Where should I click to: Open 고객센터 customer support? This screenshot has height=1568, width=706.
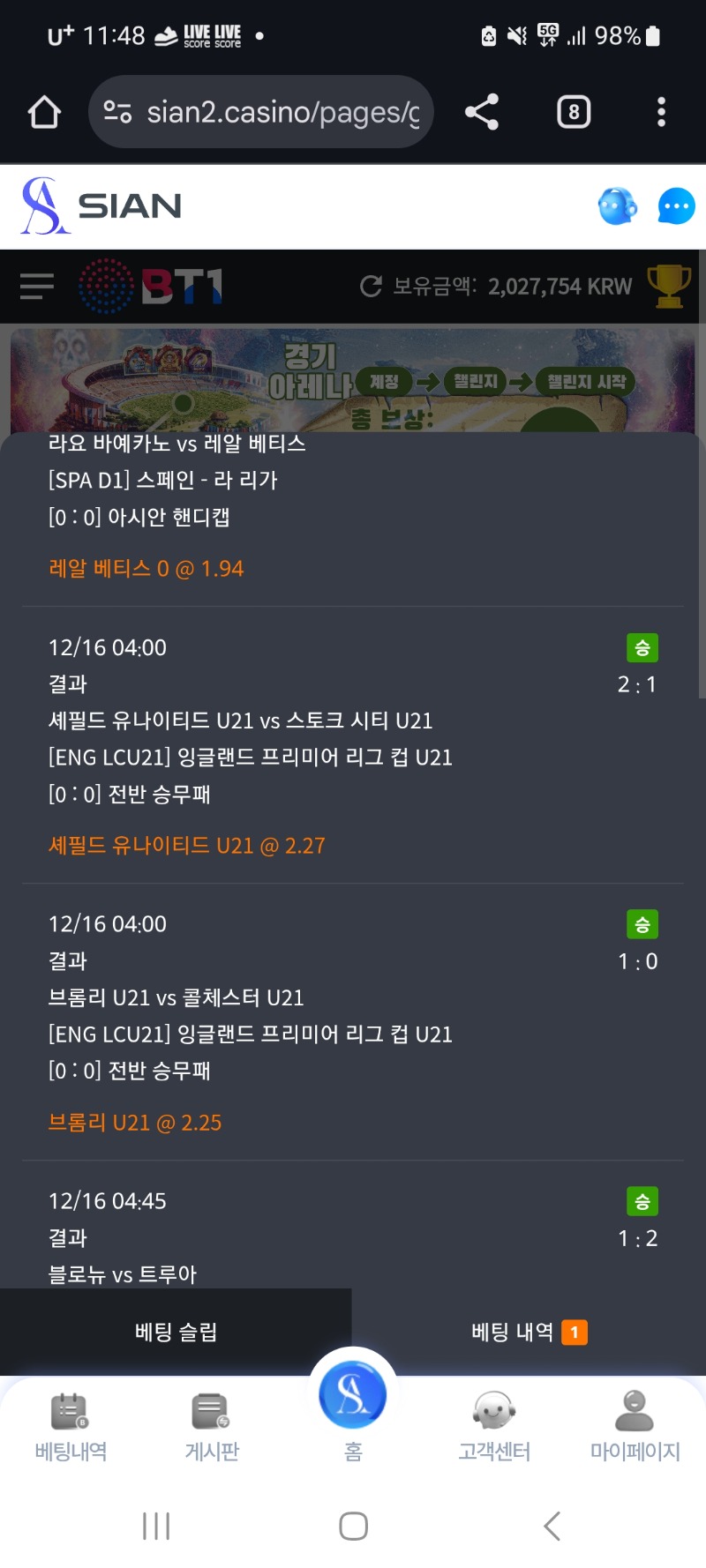click(494, 1426)
